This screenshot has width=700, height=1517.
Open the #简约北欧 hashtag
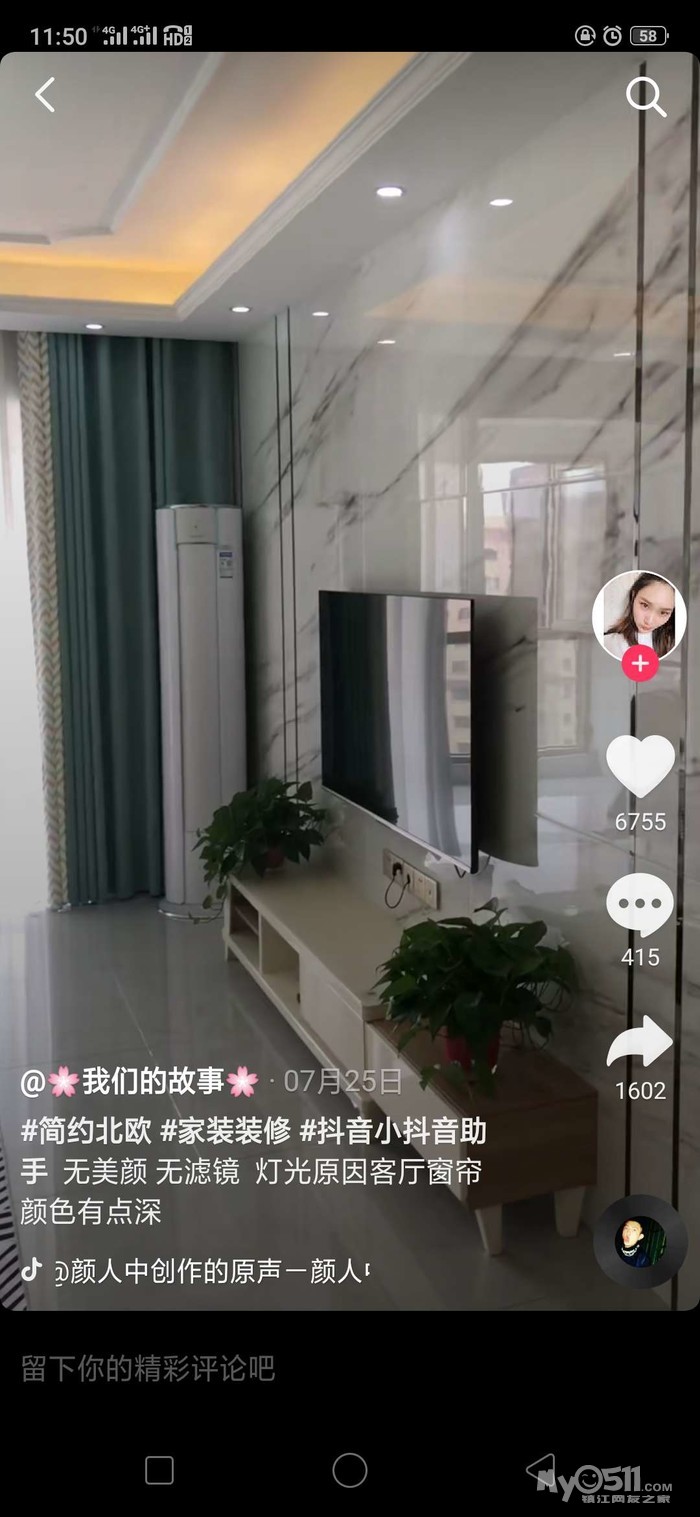point(86,1131)
